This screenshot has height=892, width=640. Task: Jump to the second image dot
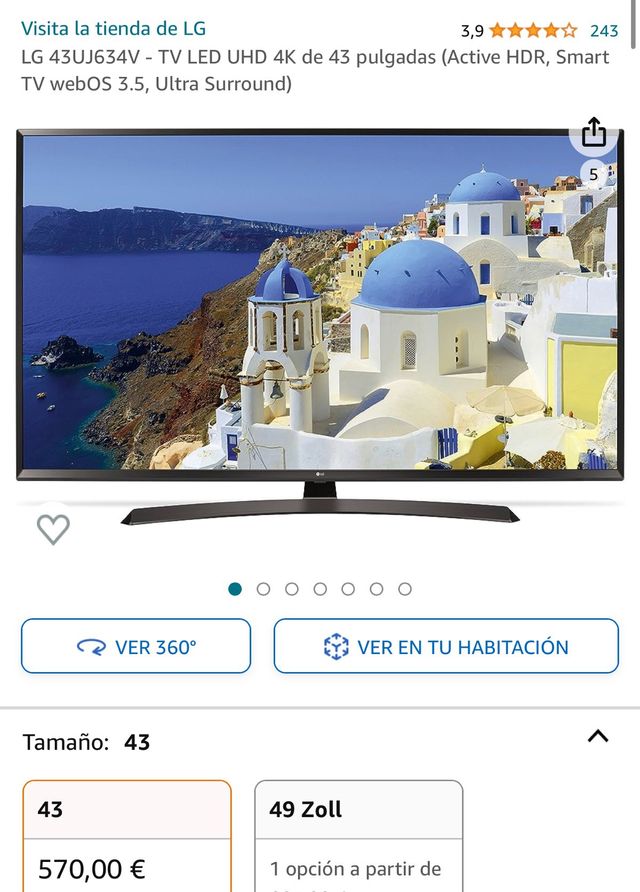coord(263,589)
